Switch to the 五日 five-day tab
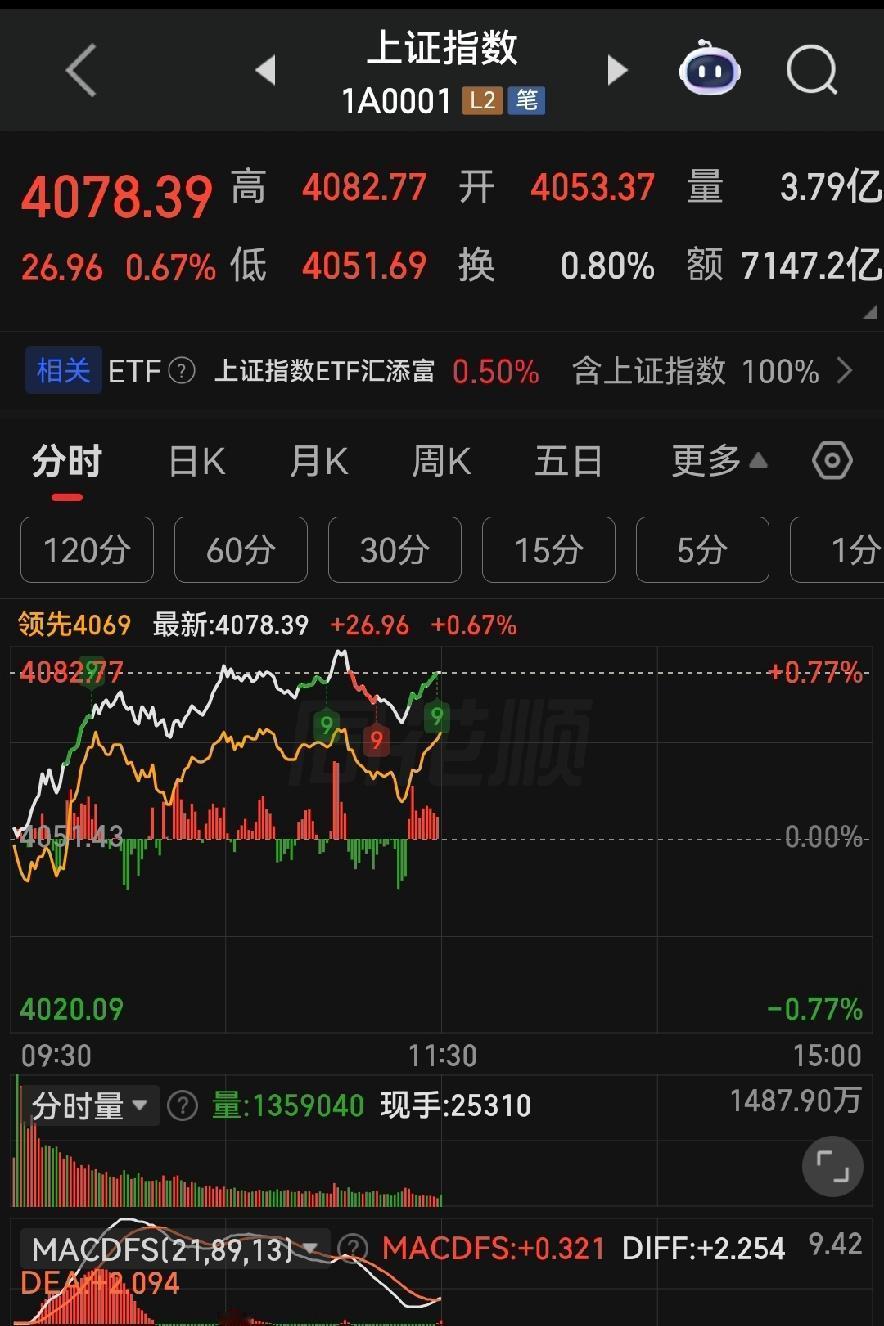This screenshot has height=1326, width=884. point(568,460)
